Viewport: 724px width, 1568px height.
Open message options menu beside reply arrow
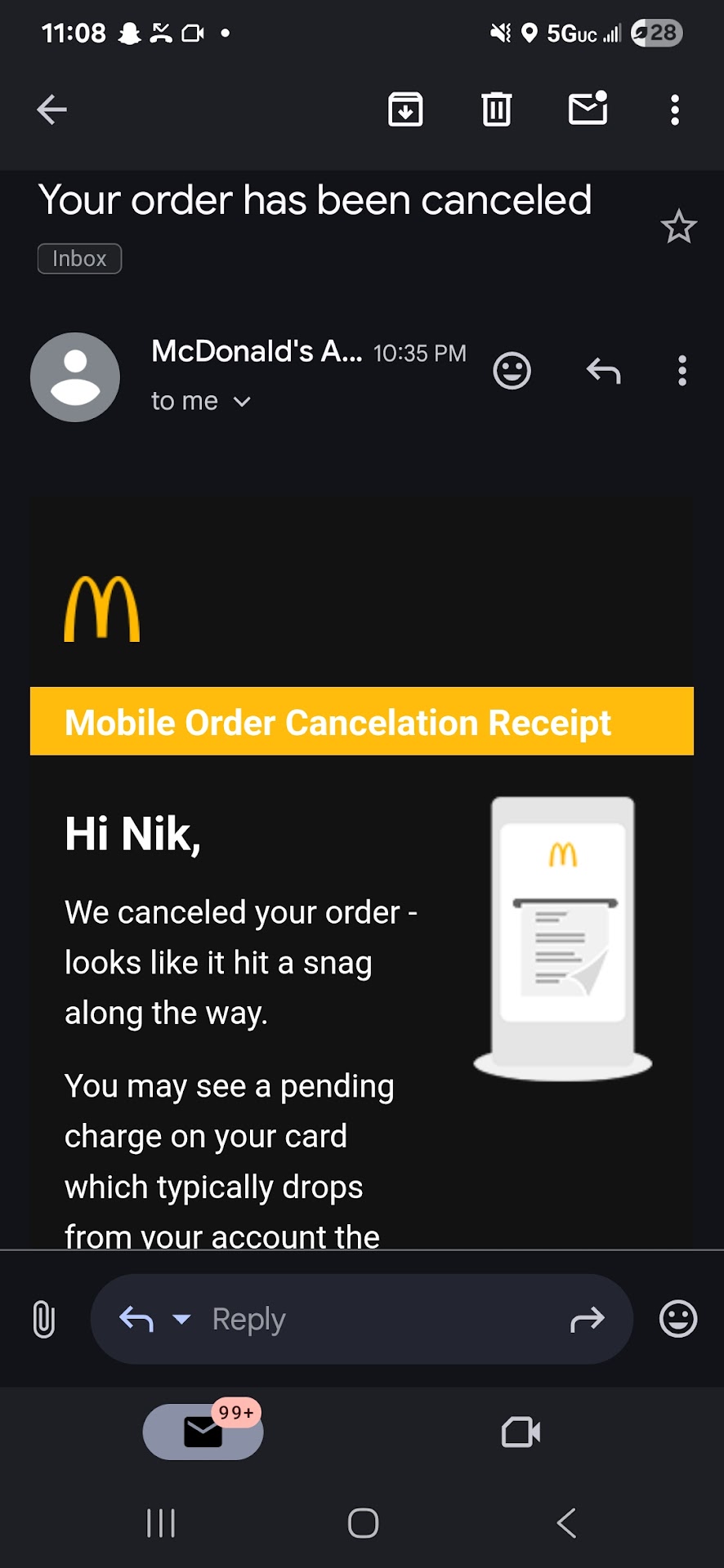682,371
